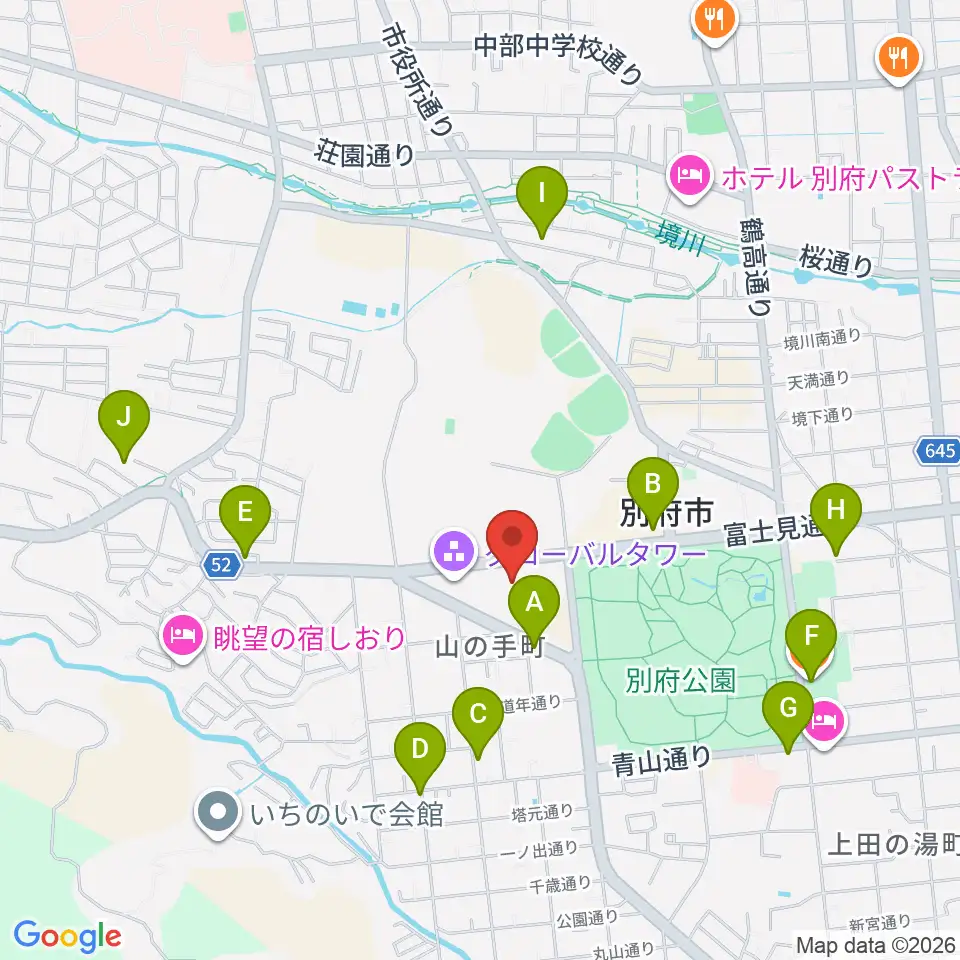The image size is (960, 960).
Task: Select green marker F
Action: [811, 645]
